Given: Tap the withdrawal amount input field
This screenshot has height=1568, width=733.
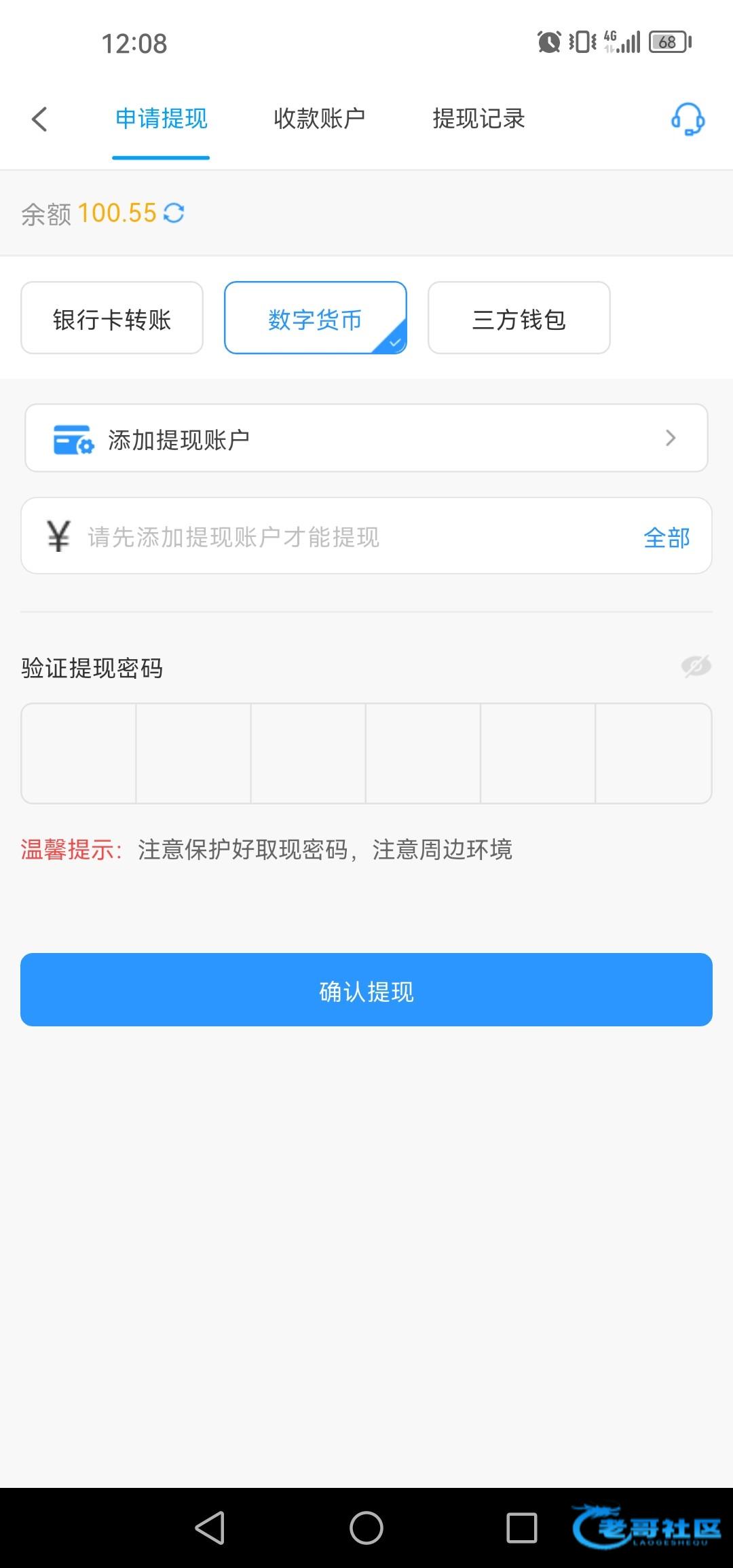Looking at the screenshot, I should tap(339, 537).
